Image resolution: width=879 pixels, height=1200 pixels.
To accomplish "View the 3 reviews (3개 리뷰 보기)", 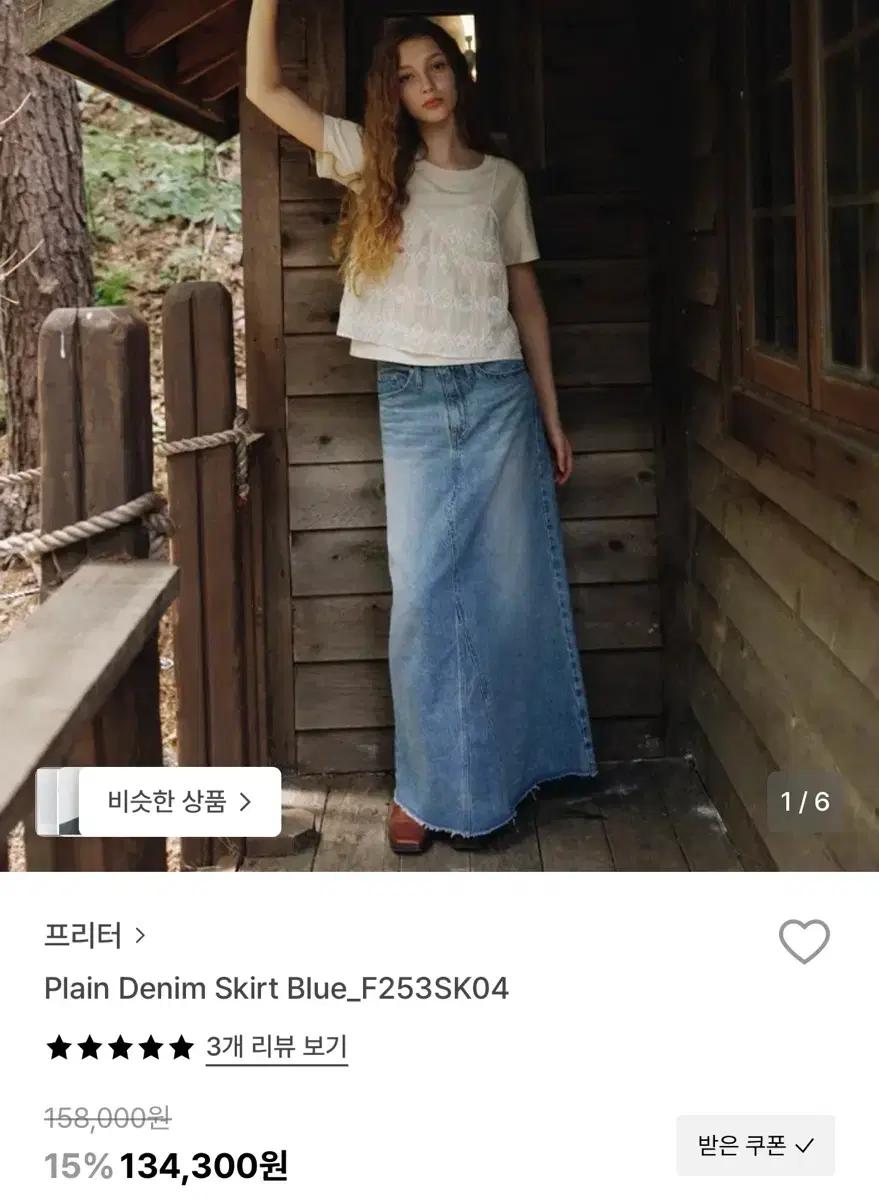I will click(x=276, y=1047).
